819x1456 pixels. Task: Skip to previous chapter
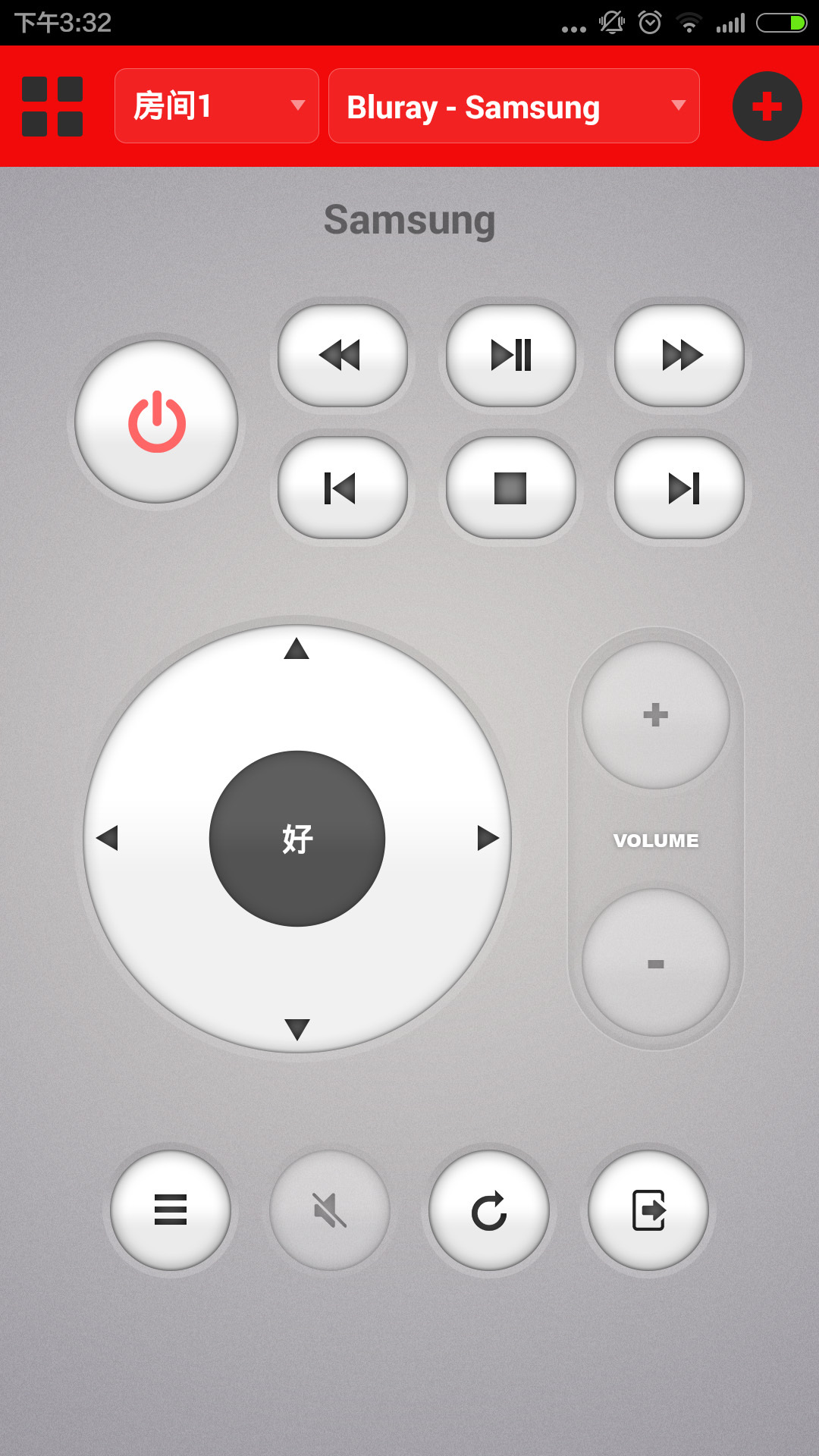(x=342, y=488)
